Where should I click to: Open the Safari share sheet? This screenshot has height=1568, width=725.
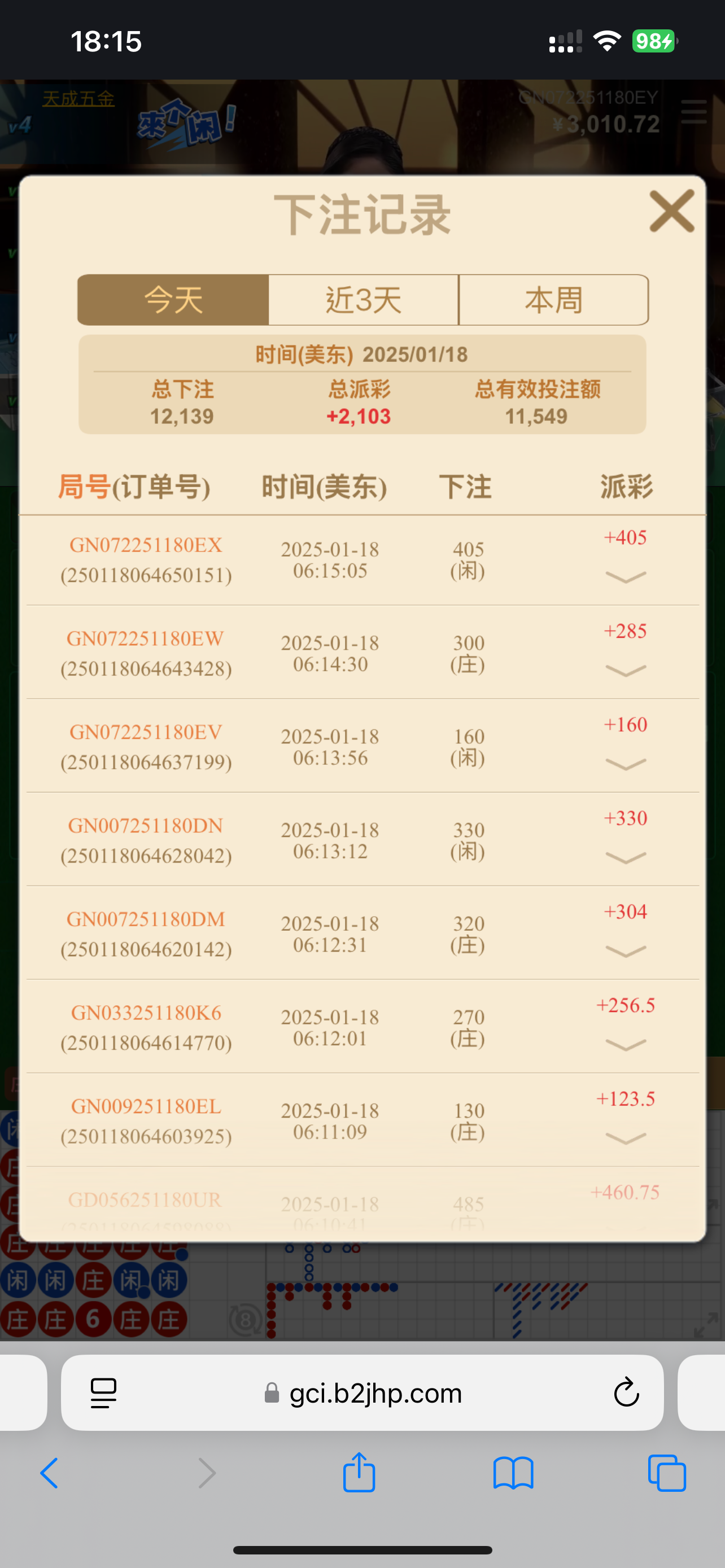(359, 1473)
